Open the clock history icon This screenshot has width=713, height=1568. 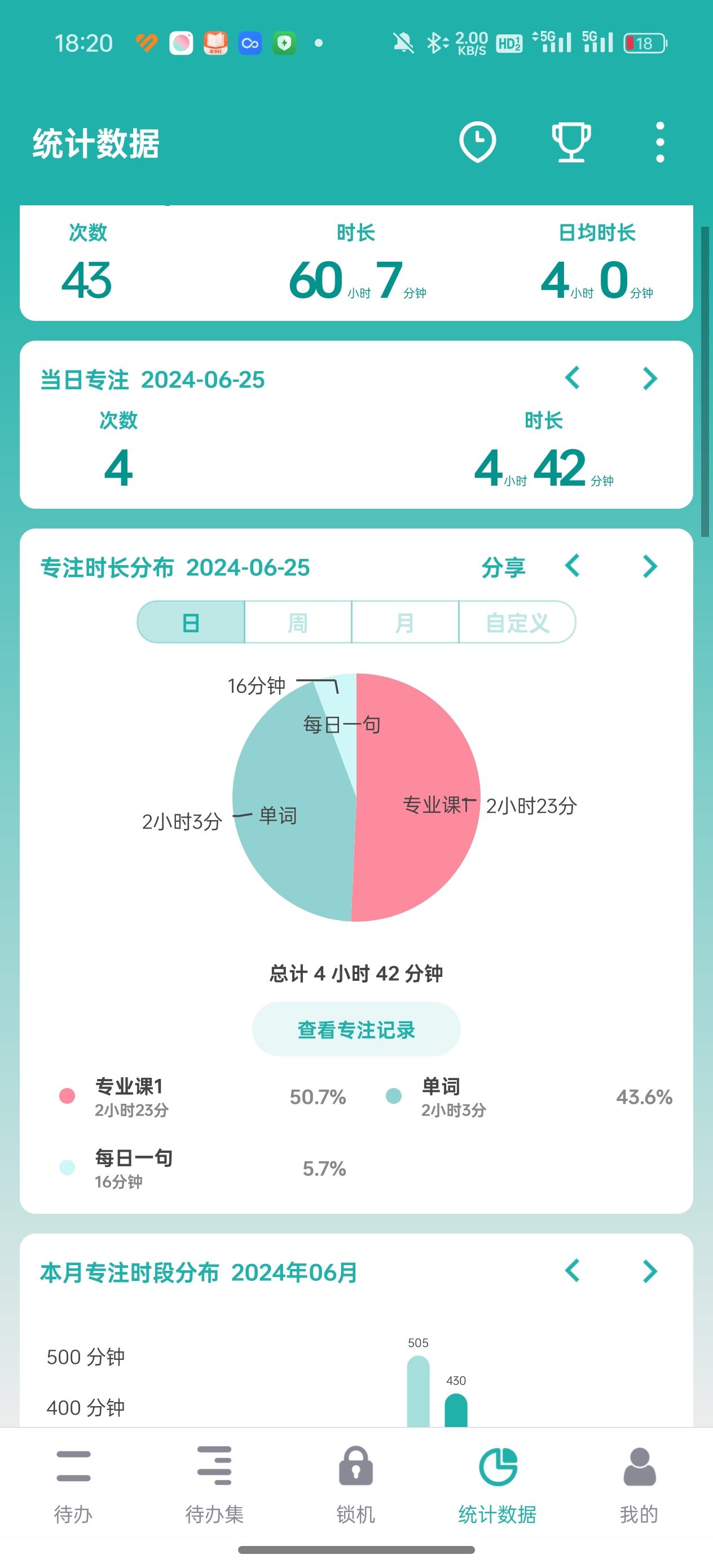[477, 143]
